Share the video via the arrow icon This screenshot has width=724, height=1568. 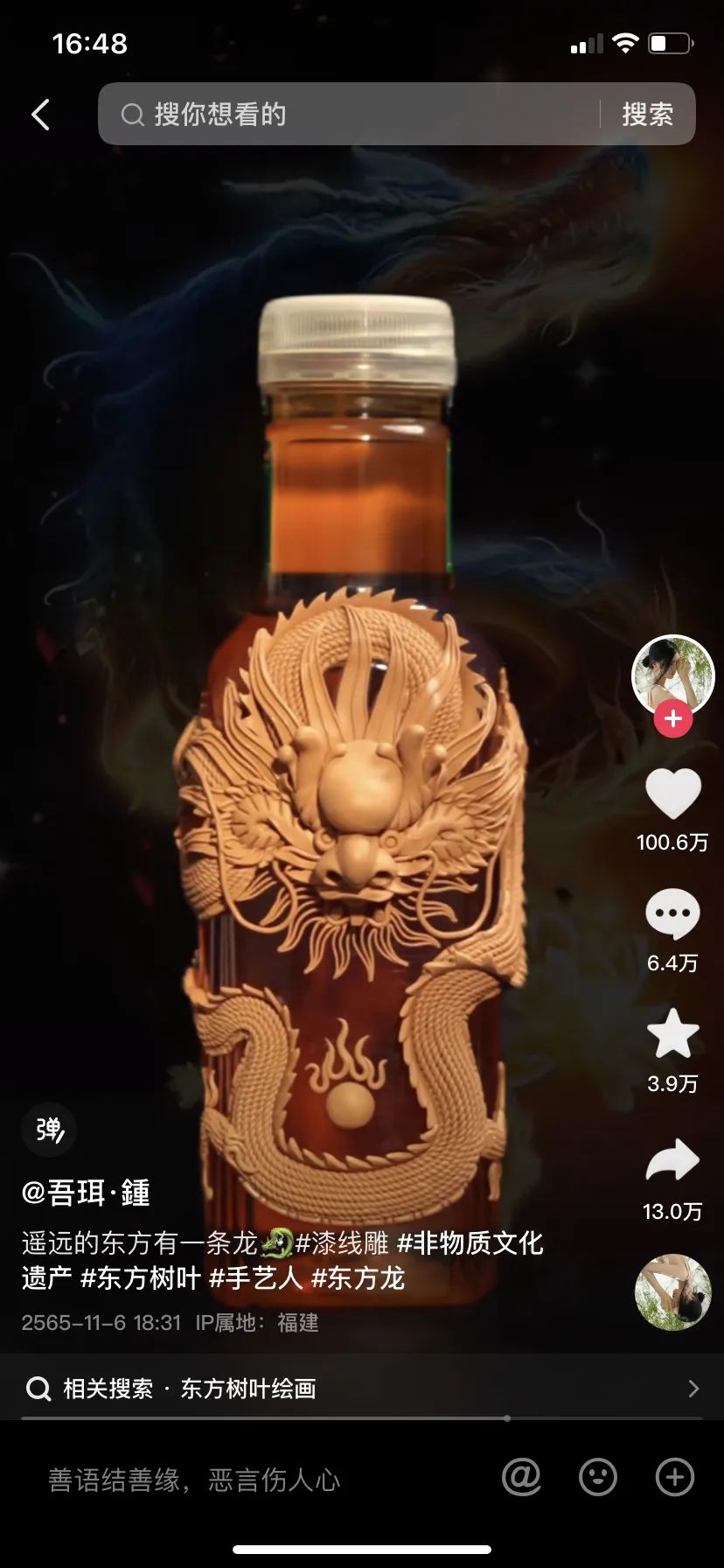coord(672,1161)
